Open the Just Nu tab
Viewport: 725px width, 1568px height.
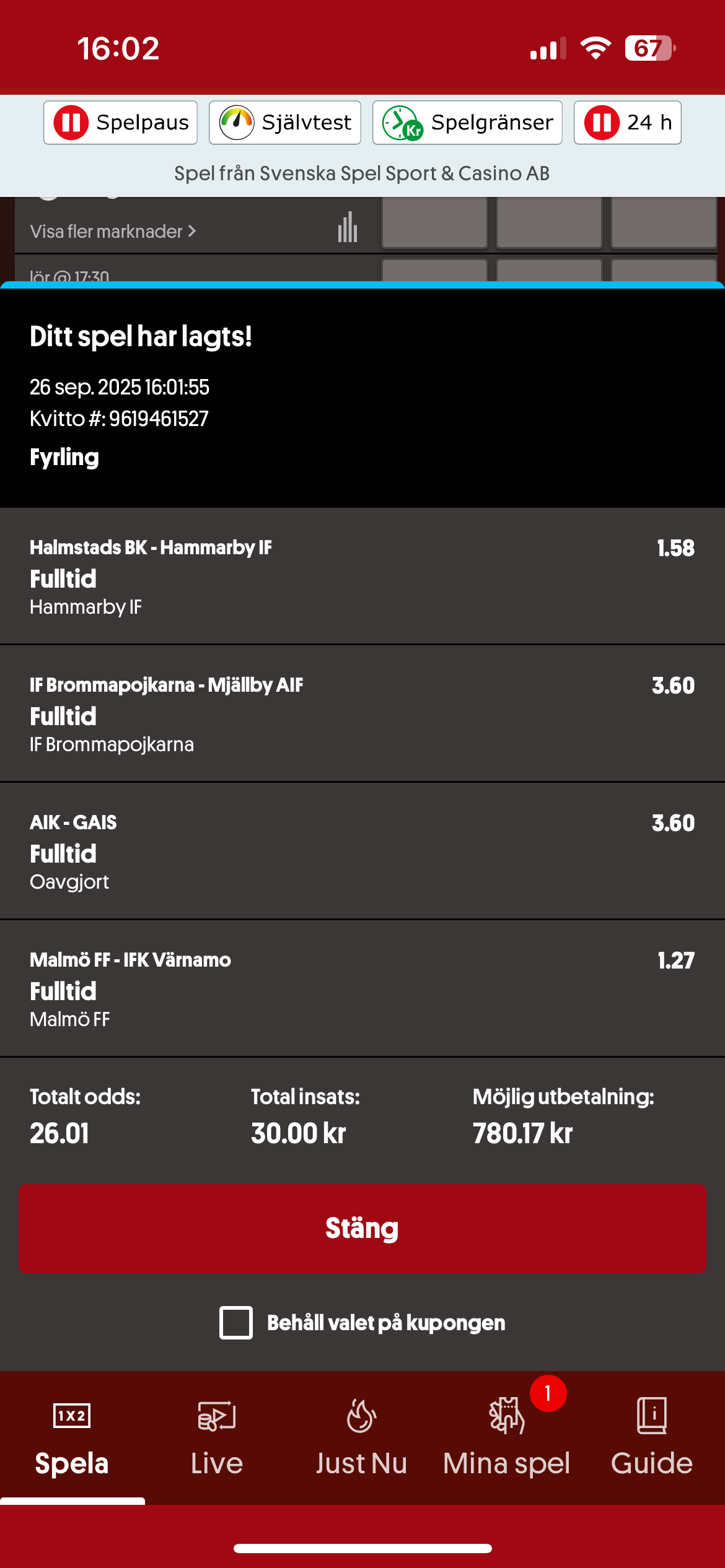click(362, 1438)
